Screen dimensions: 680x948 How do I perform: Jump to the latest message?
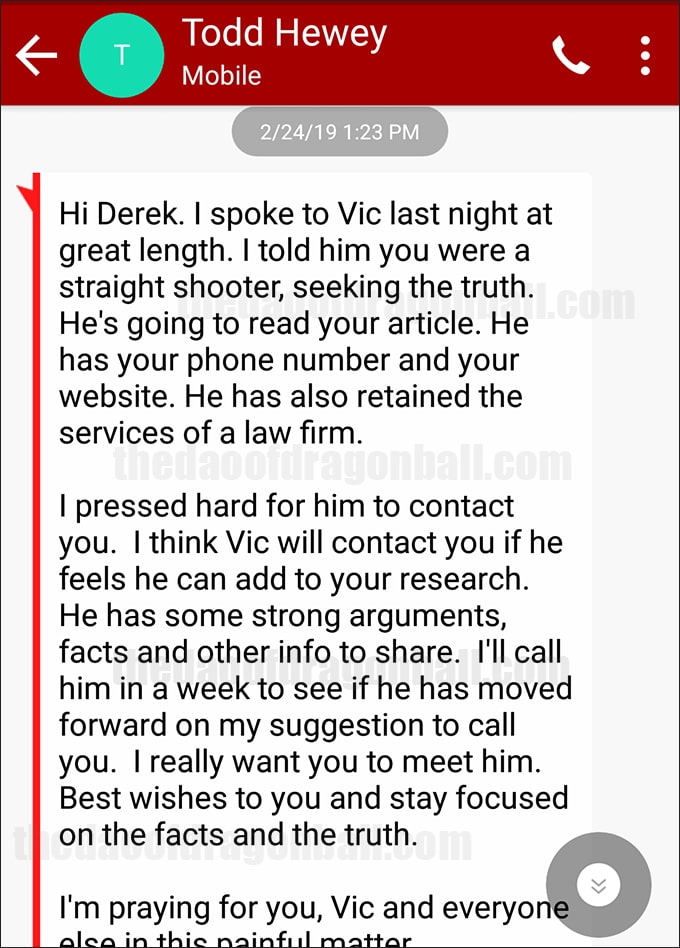point(598,884)
